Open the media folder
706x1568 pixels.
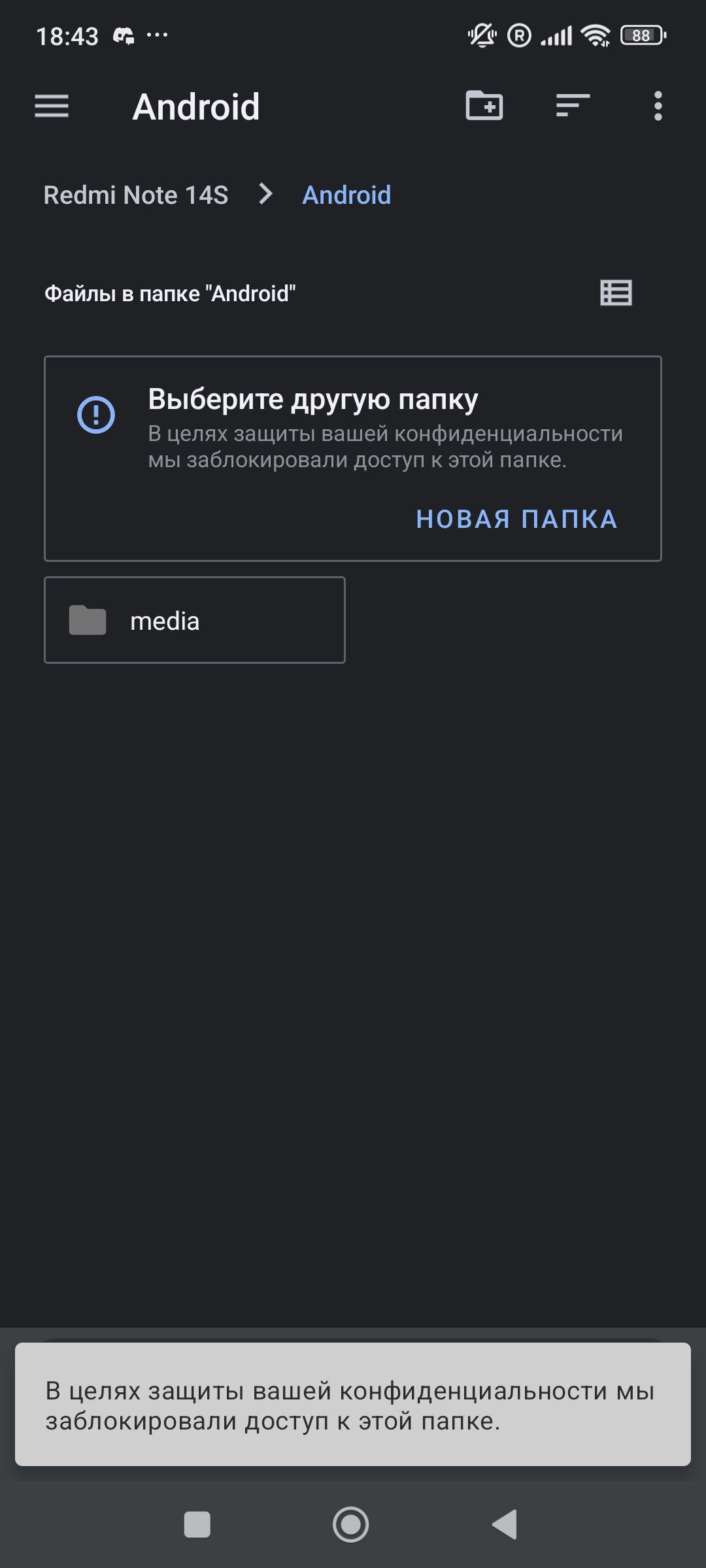click(x=194, y=620)
